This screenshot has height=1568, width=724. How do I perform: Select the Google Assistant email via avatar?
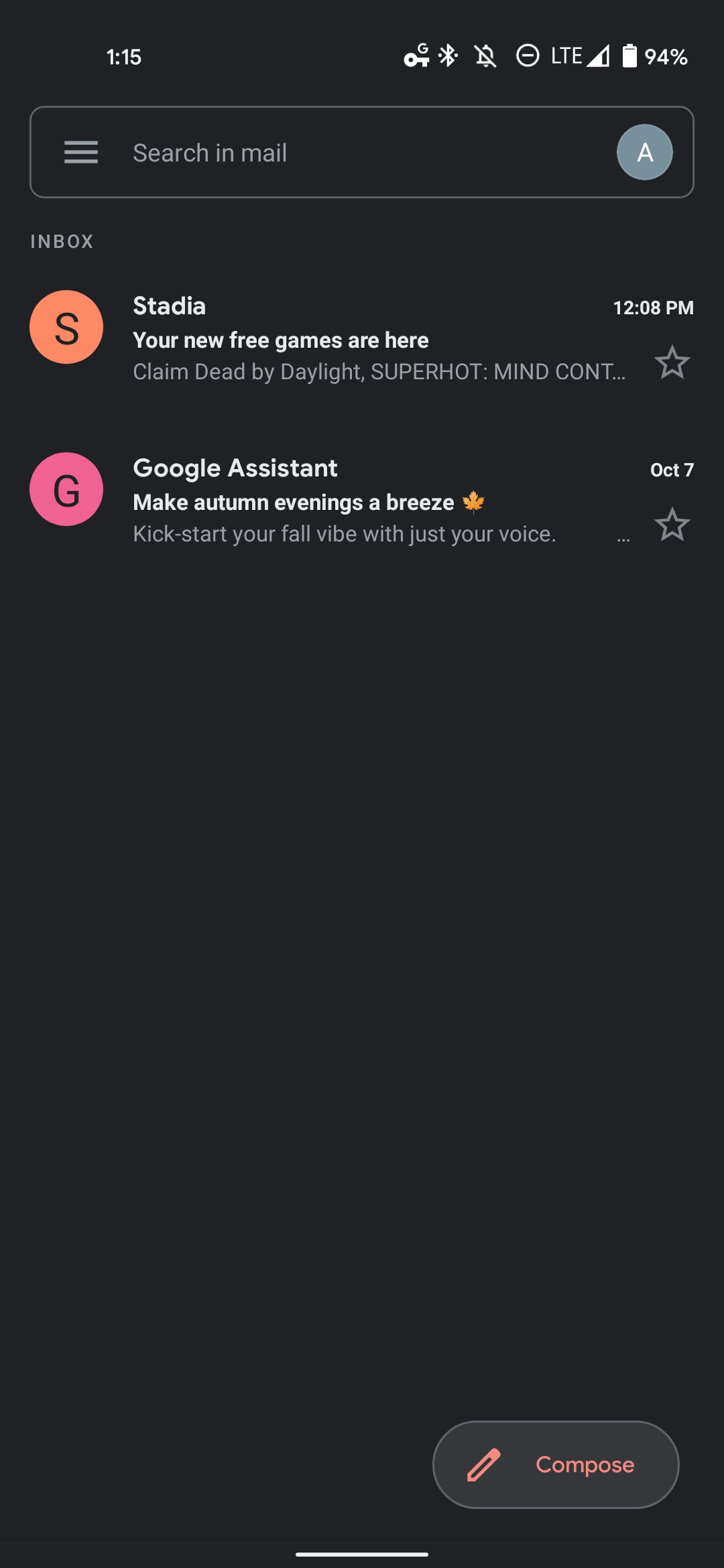[66, 490]
